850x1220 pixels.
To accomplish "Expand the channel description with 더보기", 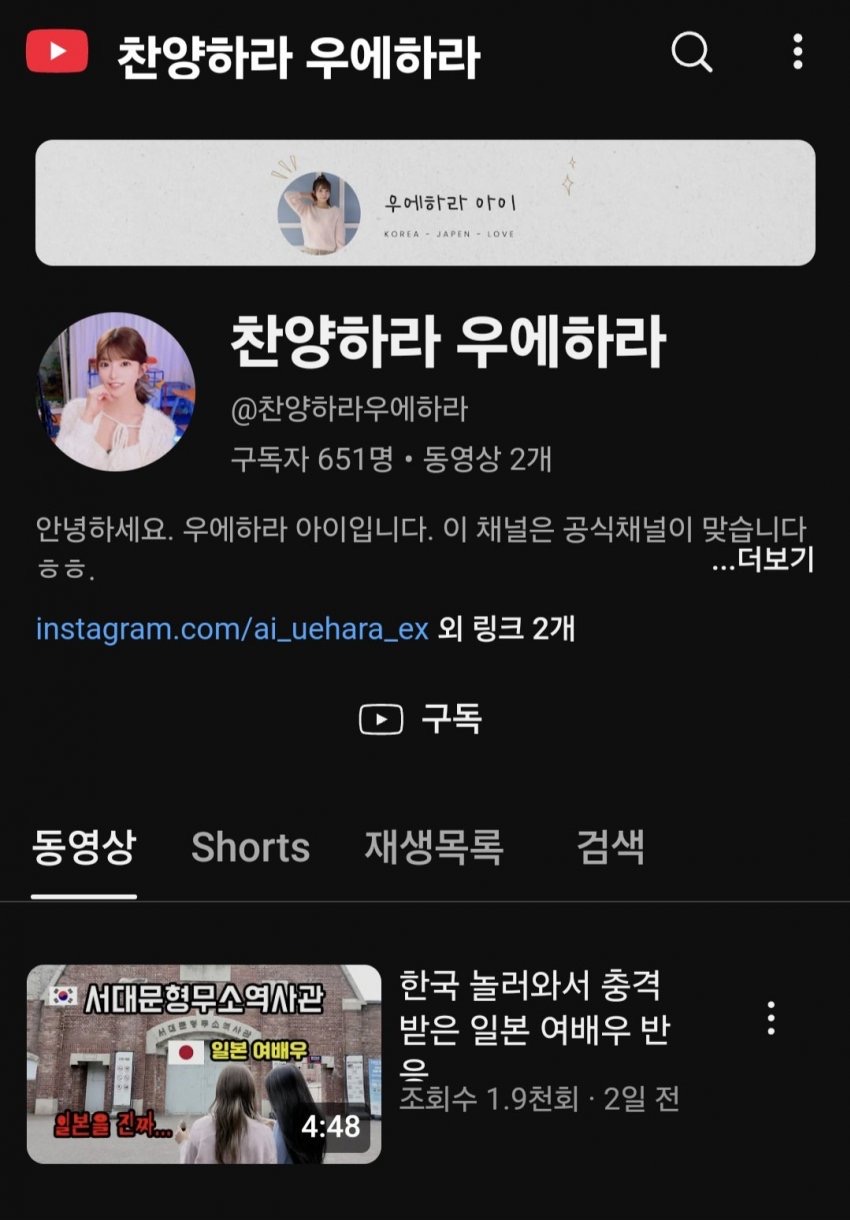I will tap(763, 561).
